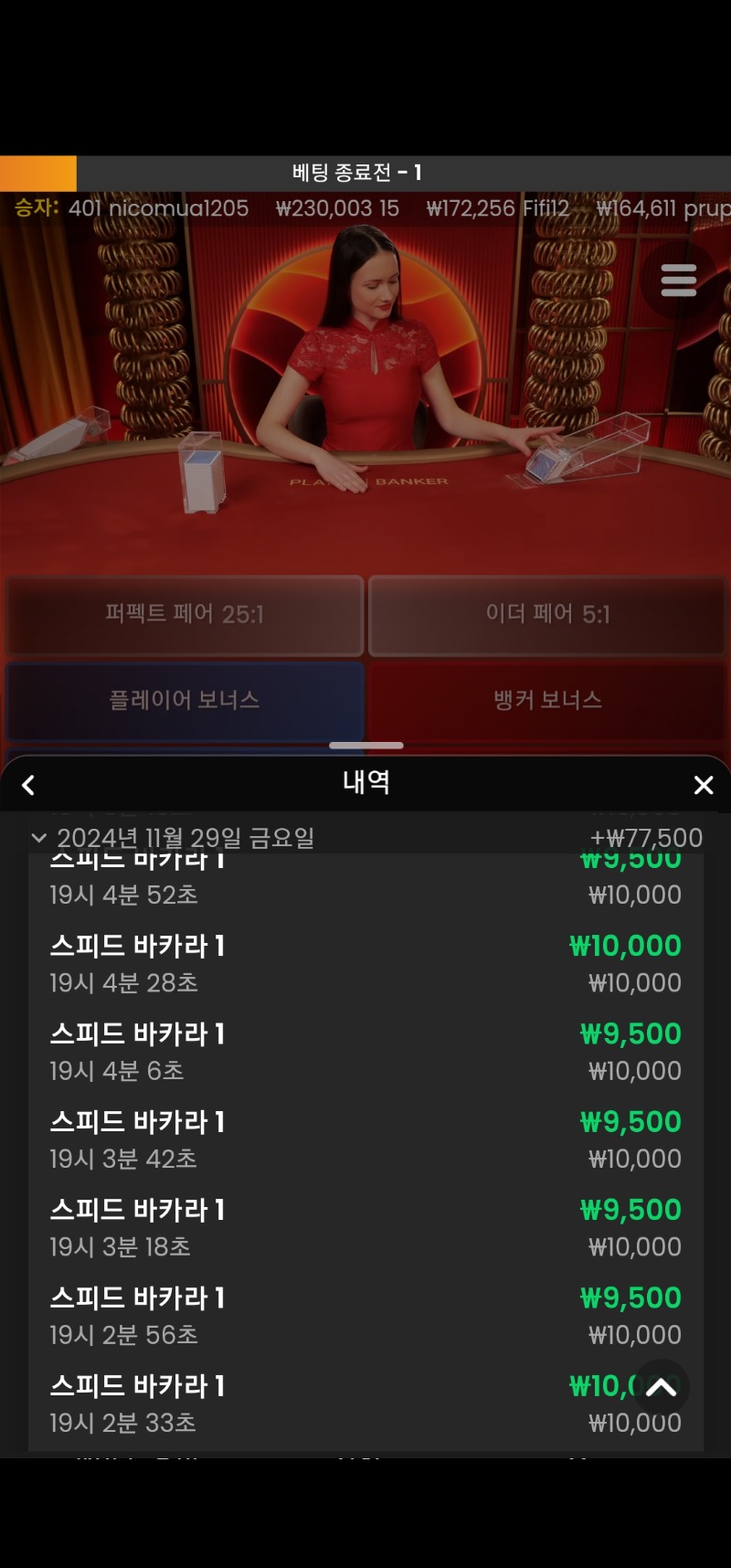Open the 19시 2분 56초 bet record
Screen dimensions: 731x1568
point(365,1316)
